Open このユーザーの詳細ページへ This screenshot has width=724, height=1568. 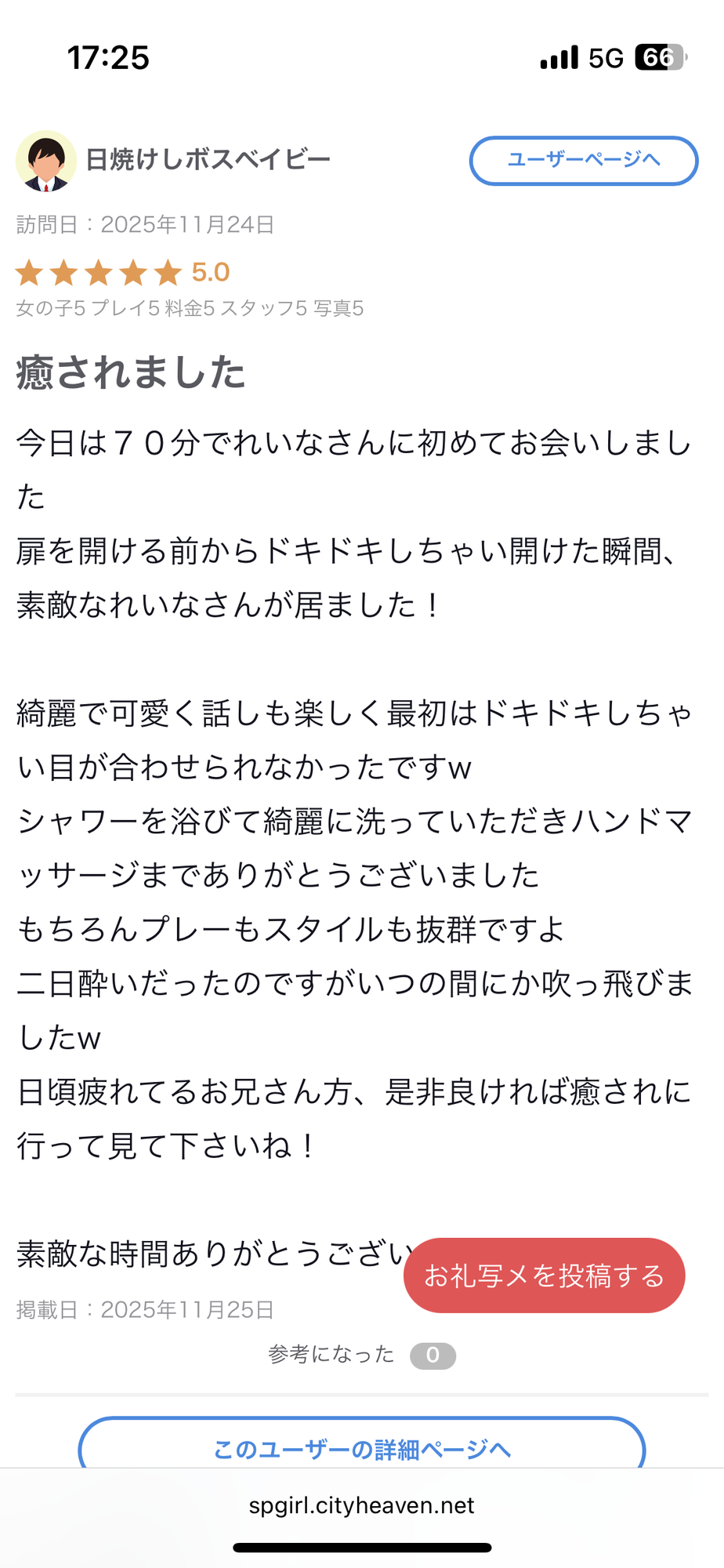[362, 1448]
